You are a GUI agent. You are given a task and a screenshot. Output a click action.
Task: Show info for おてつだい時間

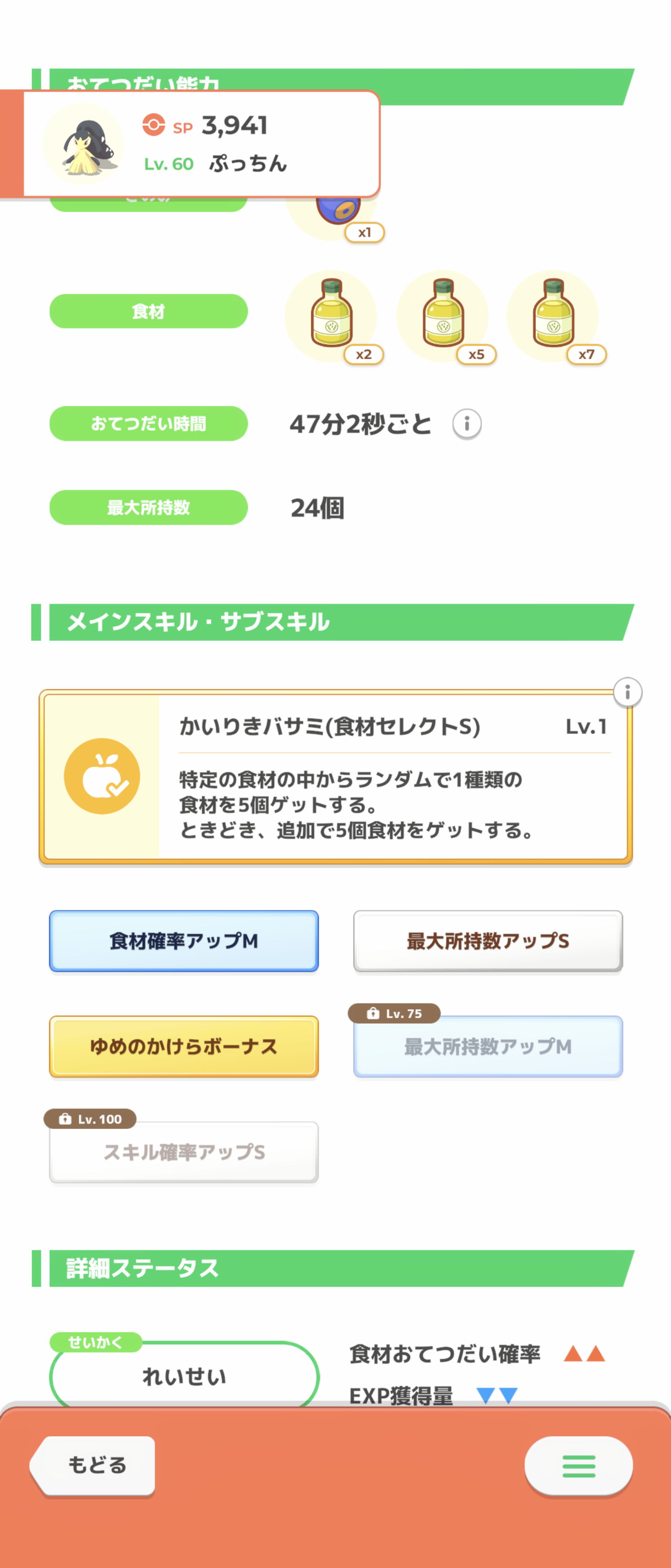(467, 424)
